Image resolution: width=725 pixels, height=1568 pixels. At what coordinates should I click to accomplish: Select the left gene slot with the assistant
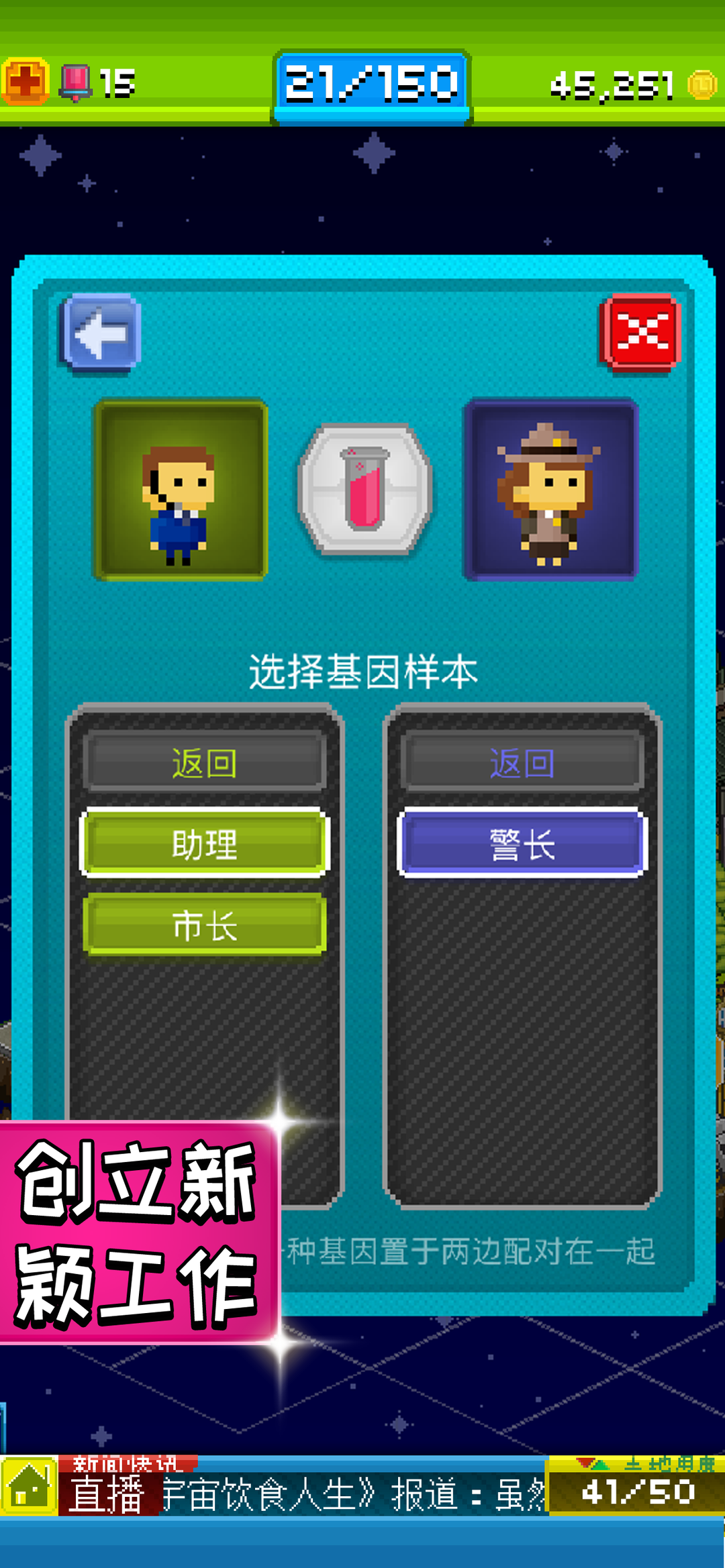click(181, 490)
